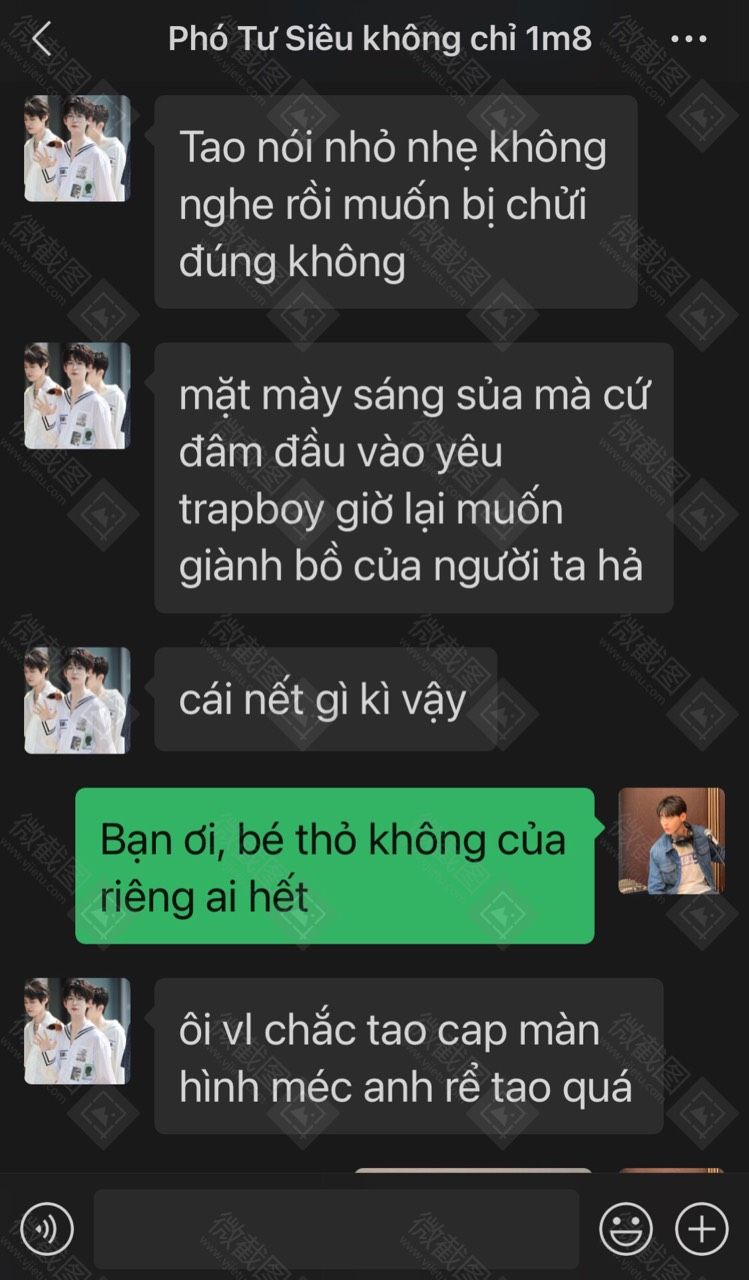Image resolution: width=749 pixels, height=1280 pixels.
Task: Open the plus attachments menu
Action: [702, 1227]
